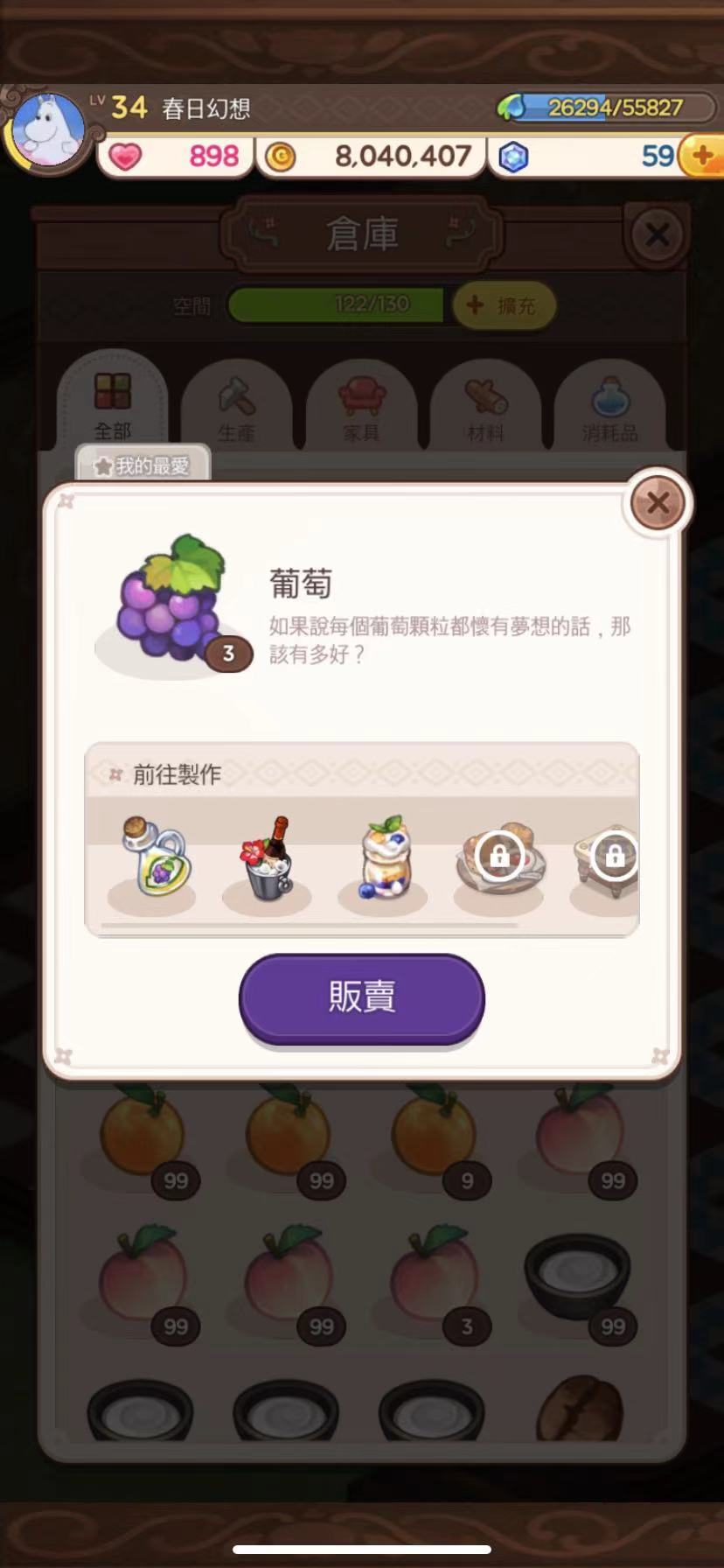Tap the purple 販賣 sell button

tap(361, 997)
